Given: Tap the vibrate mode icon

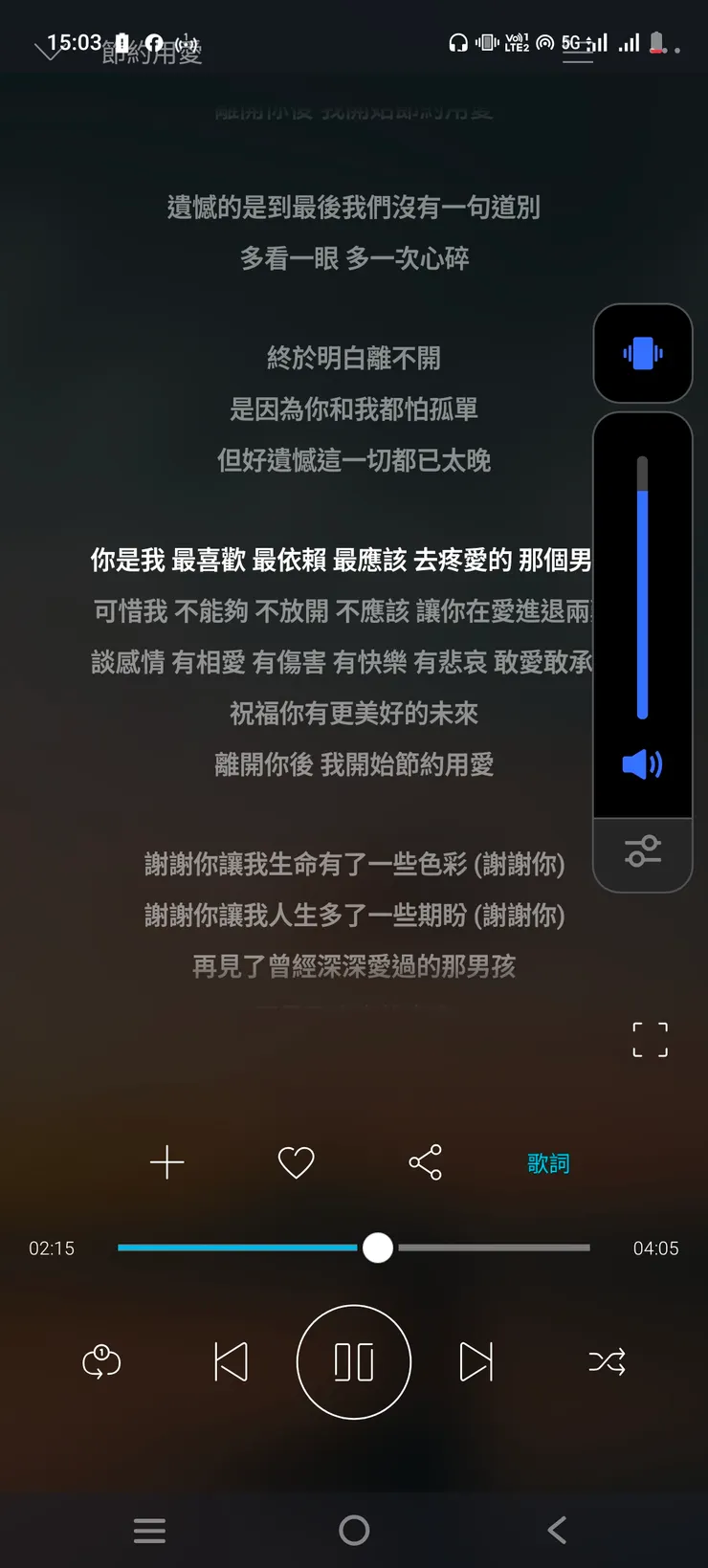Looking at the screenshot, I should tap(642, 352).
